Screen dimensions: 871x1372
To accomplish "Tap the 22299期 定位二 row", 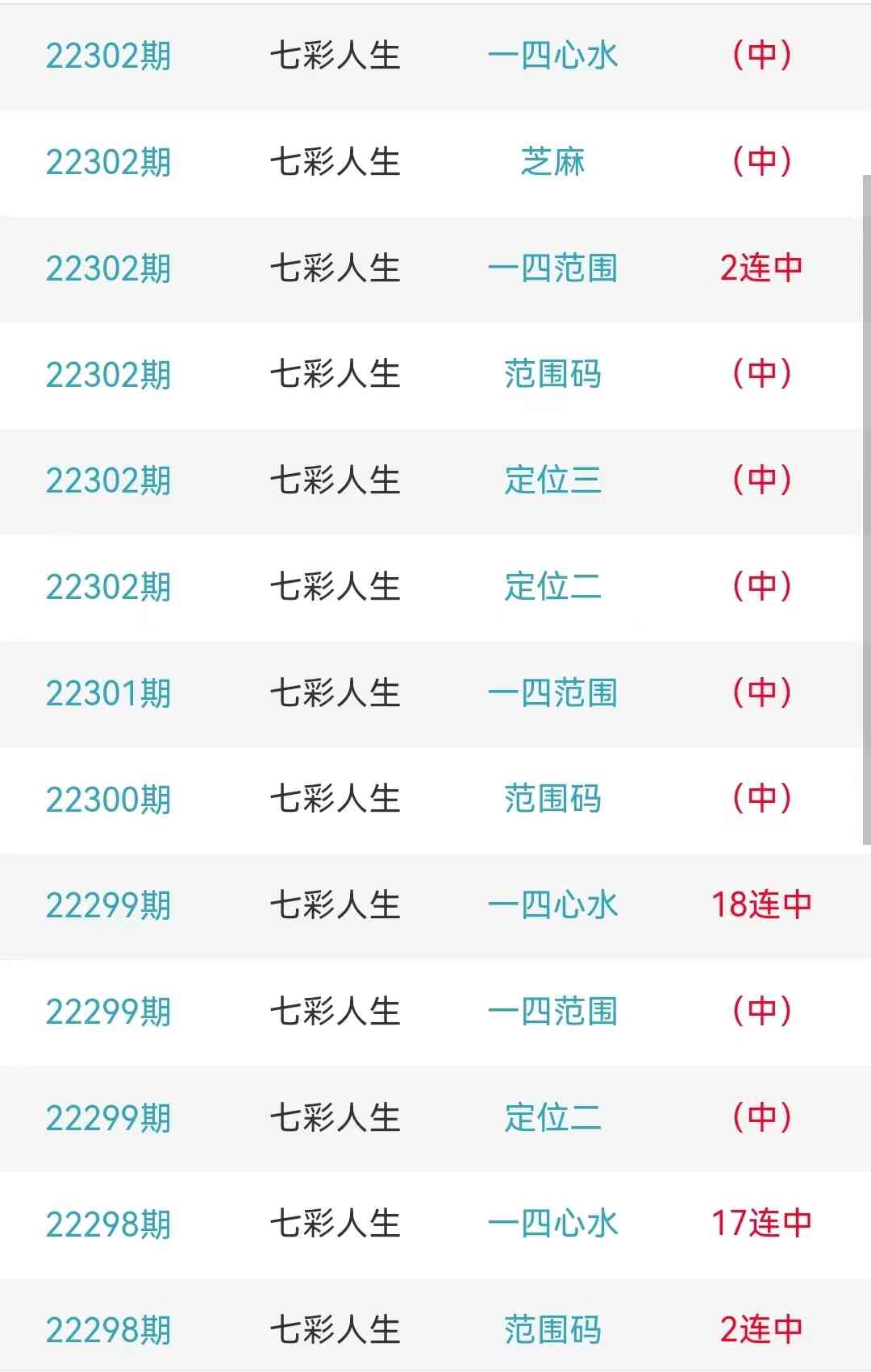I will [x=552, y=1118].
